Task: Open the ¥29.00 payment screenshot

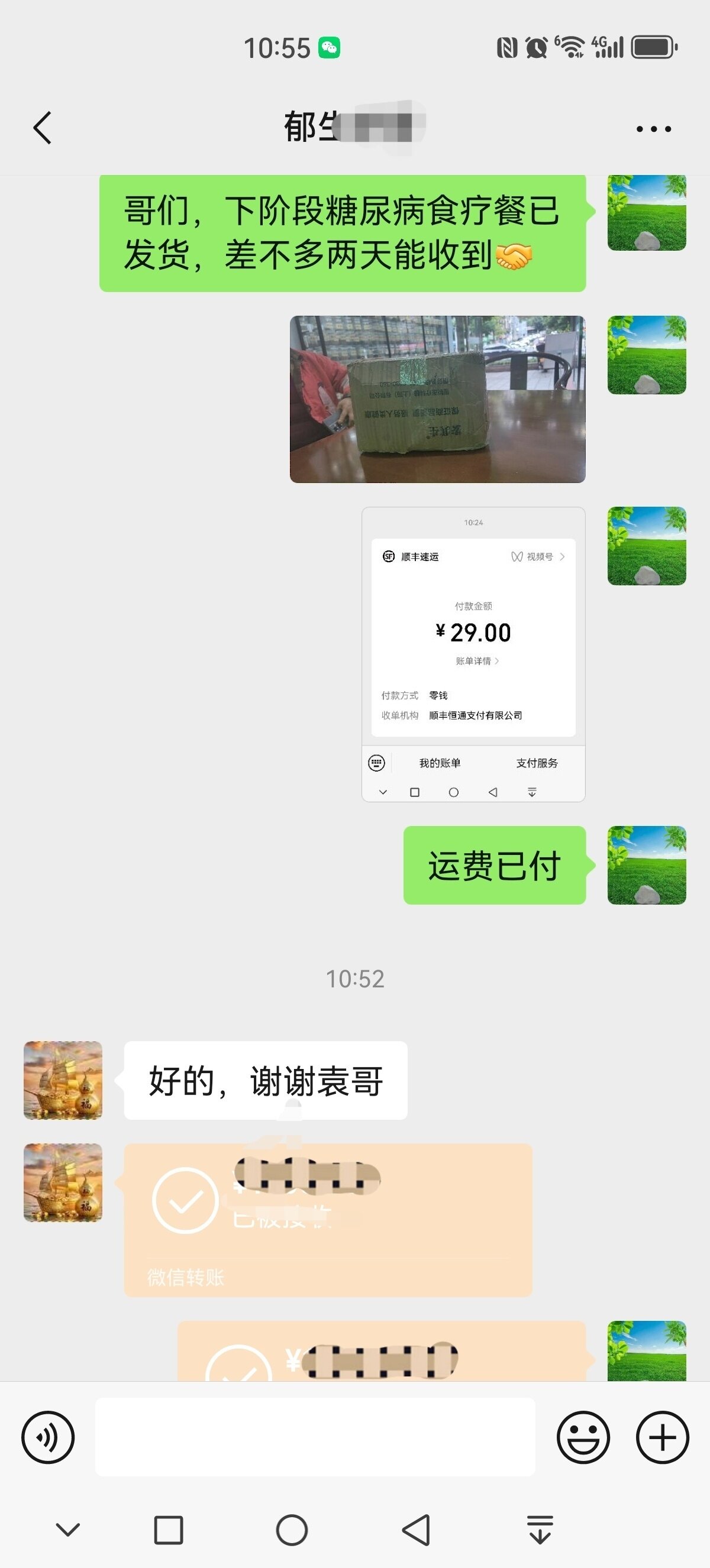Action: [473, 654]
